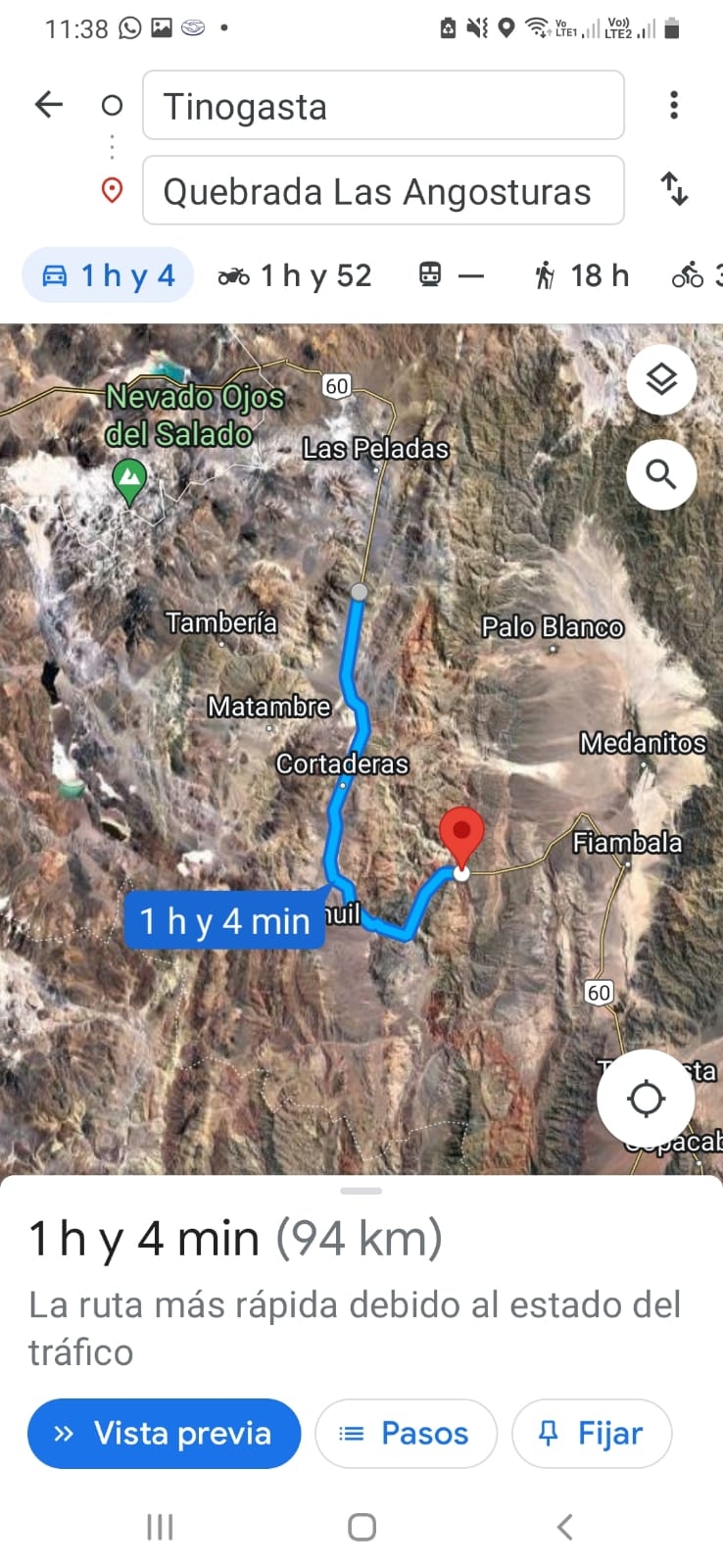The height and width of the screenshot is (1568, 723).
Task: Edit the Tinogasta origin field
Action: [383, 106]
